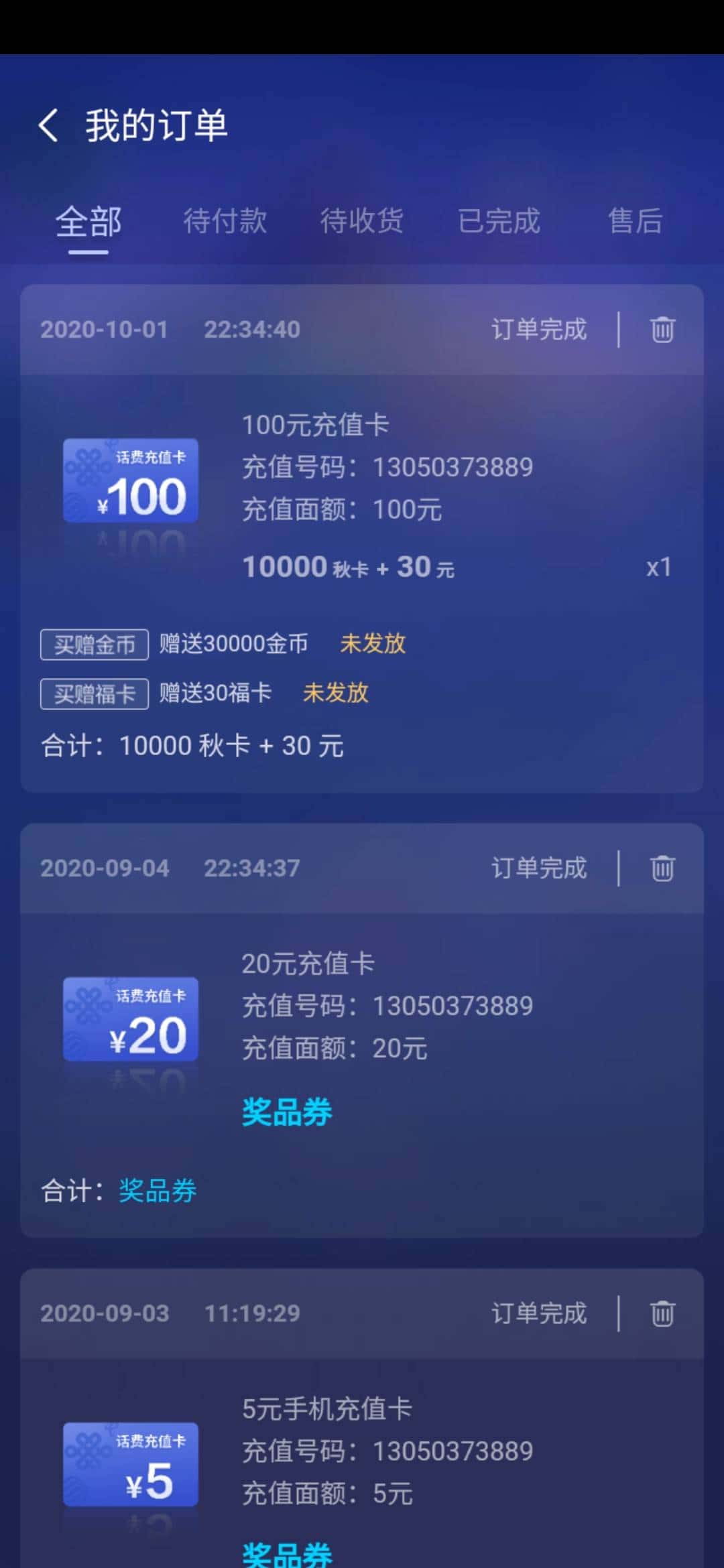The width and height of the screenshot is (724, 1568).
Task: Tap 奖品券 on the 20元充值卡 order
Action: tap(287, 1110)
